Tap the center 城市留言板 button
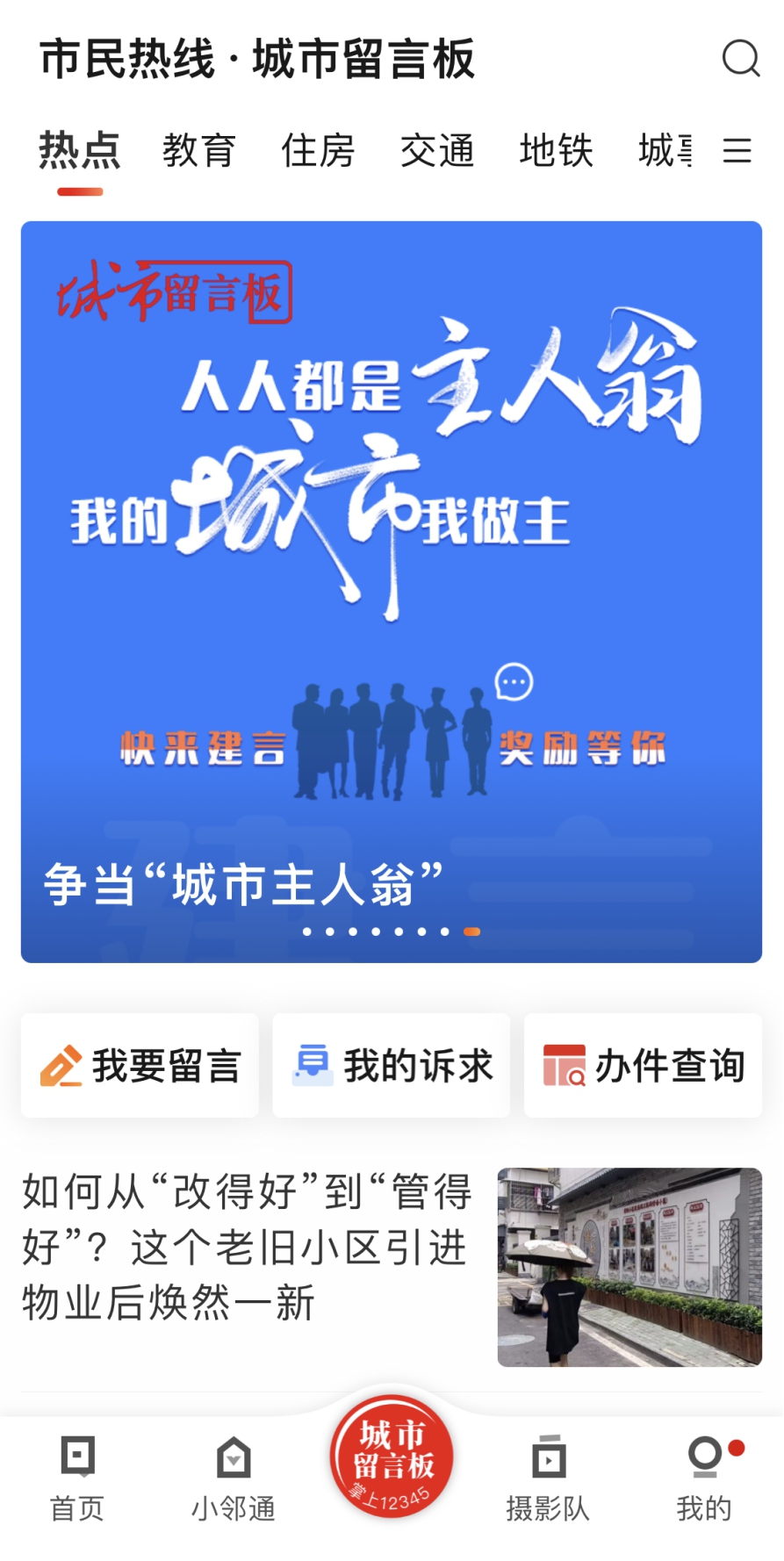The height and width of the screenshot is (1561, 784). pyautogui.click(x=392, y=1457)
